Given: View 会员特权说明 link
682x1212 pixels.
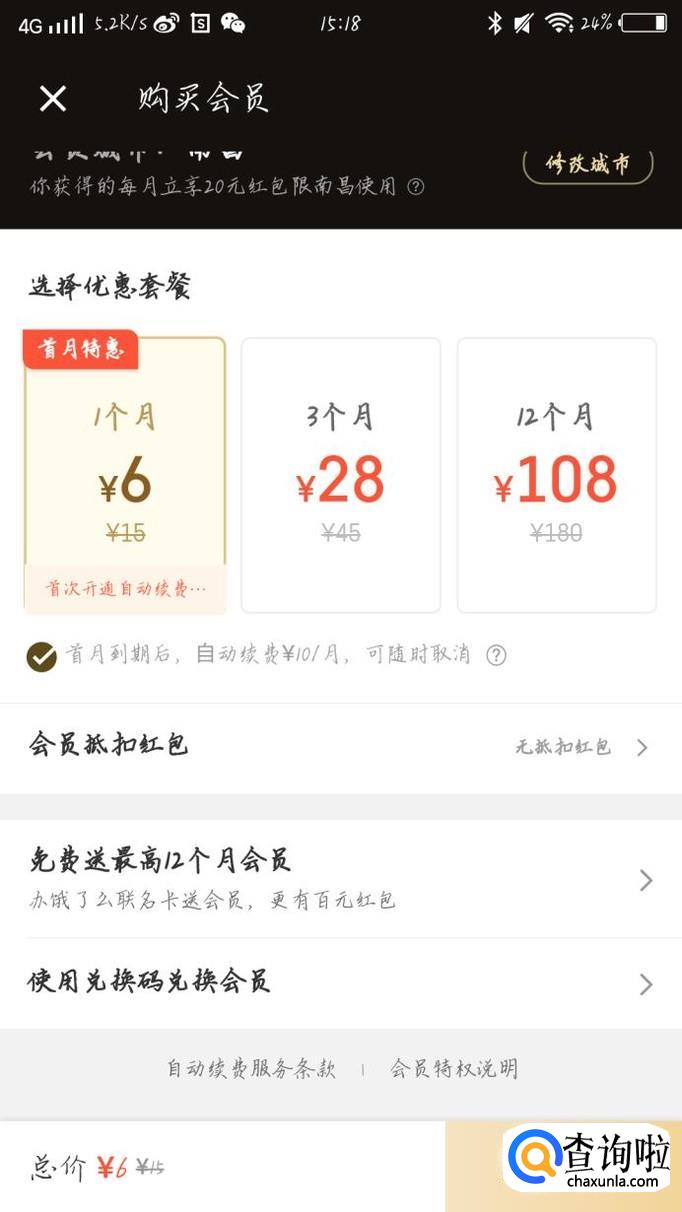Looking at the screenshot, I should coord(454,1069).
